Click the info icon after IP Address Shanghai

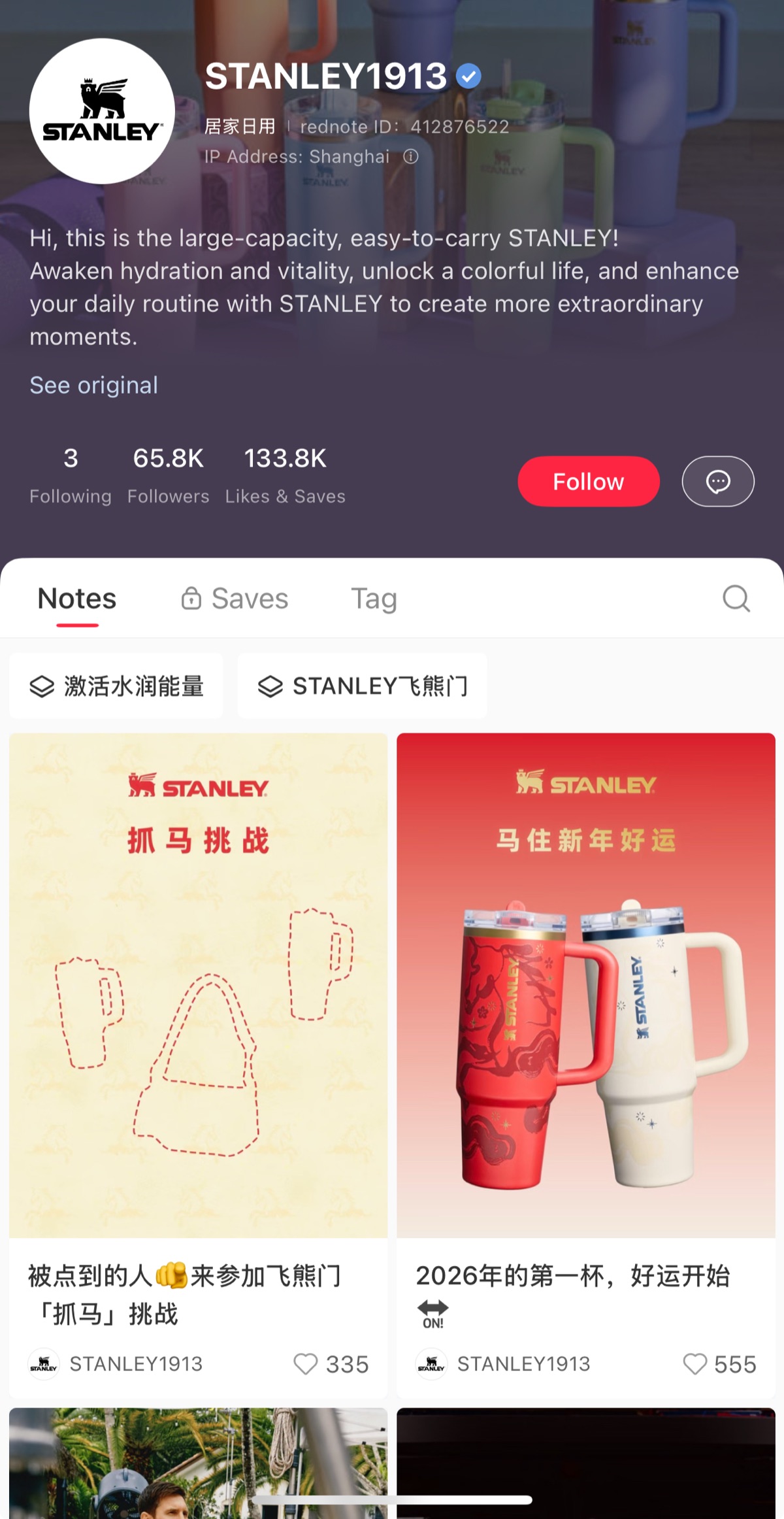click(410, 157)
